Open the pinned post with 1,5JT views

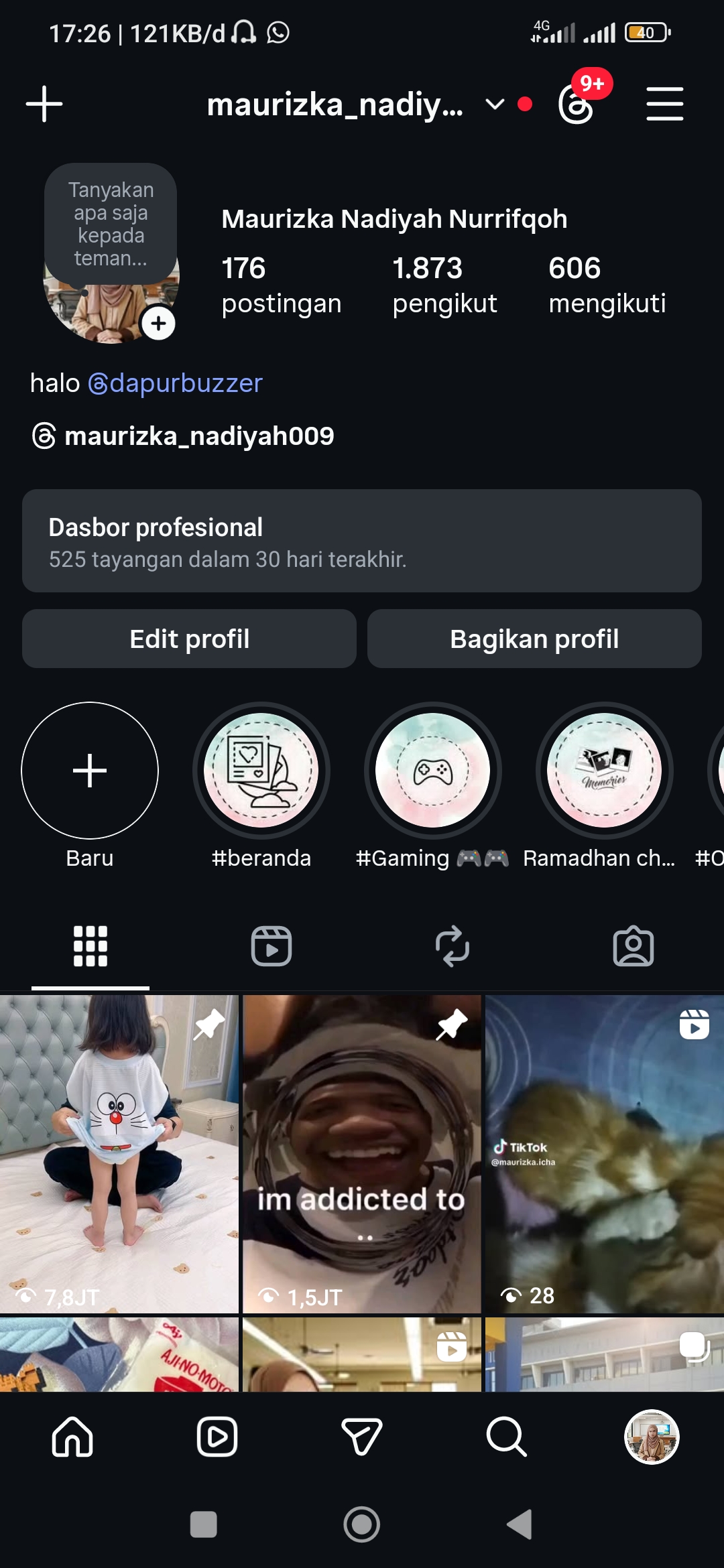tap(362, 1153)
